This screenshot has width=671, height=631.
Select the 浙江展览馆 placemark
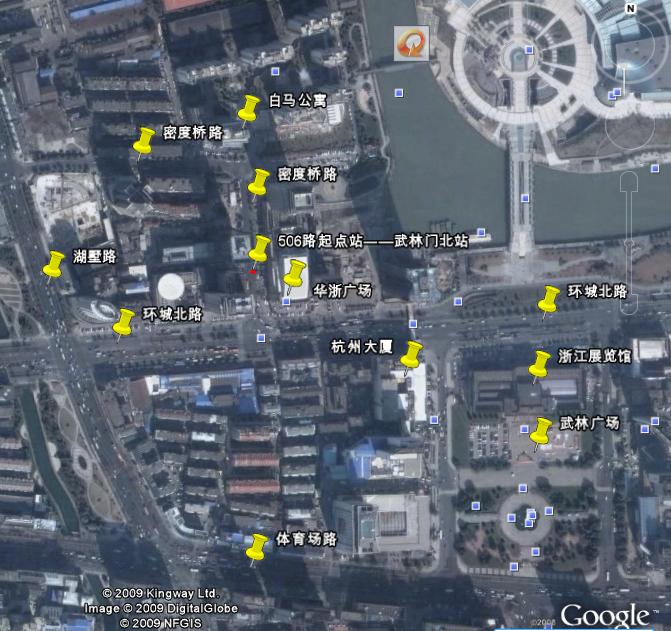pyautogui.click(x=540, y=364)
